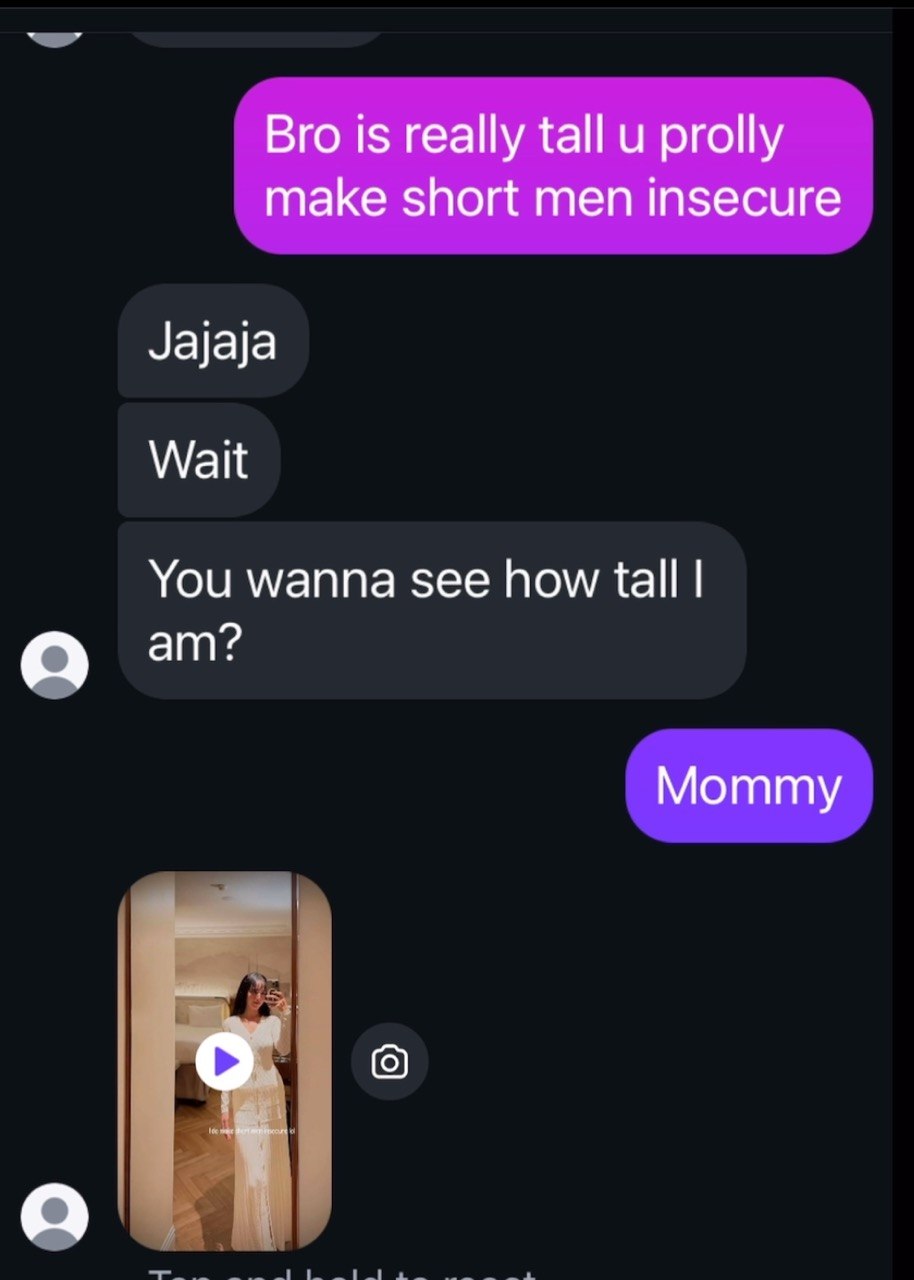Open sender's avatar beside 'You wanna see' message

[x=55, y=665]
